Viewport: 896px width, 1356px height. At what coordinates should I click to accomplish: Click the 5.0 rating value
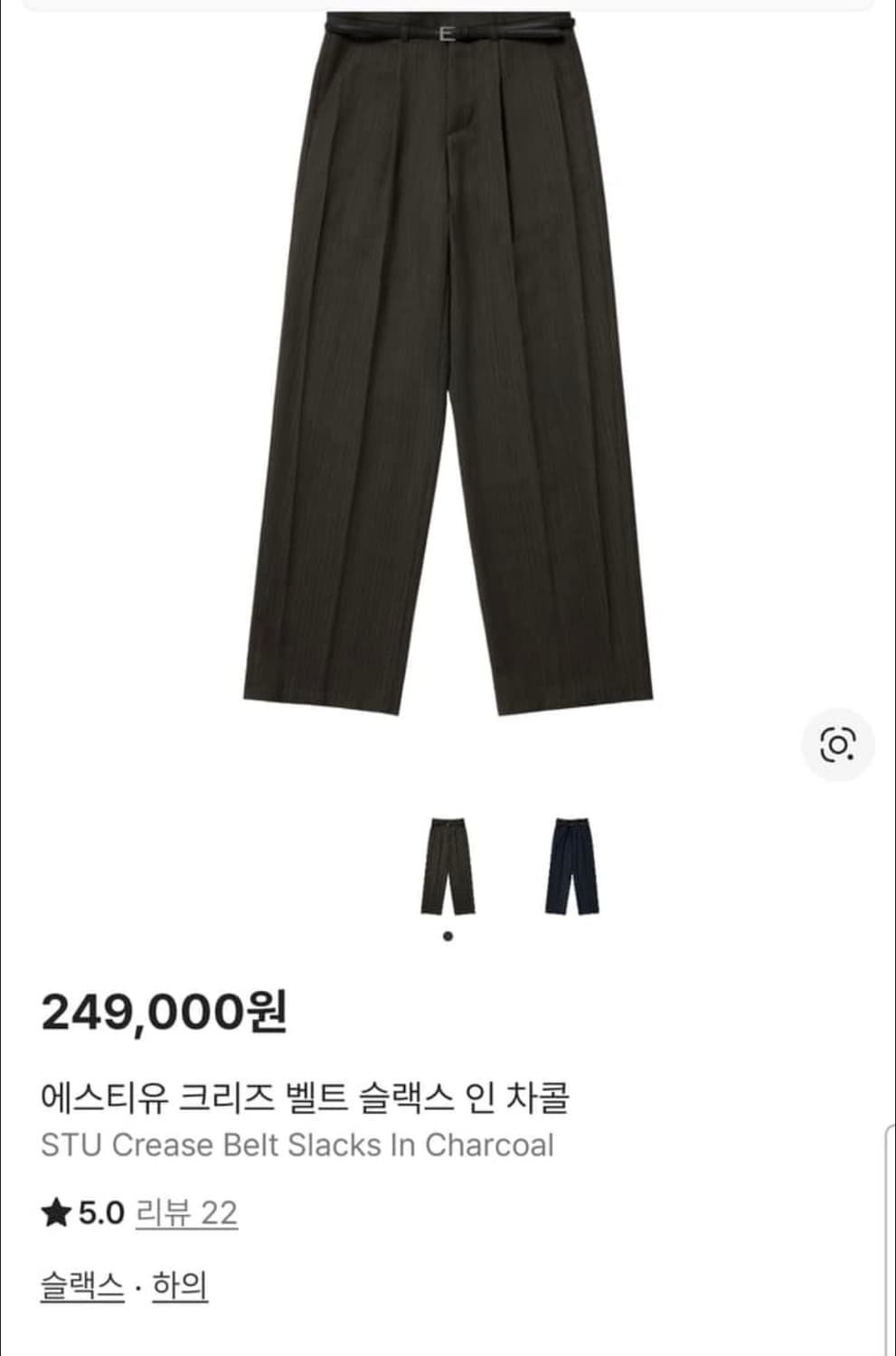pos(98,1212)
